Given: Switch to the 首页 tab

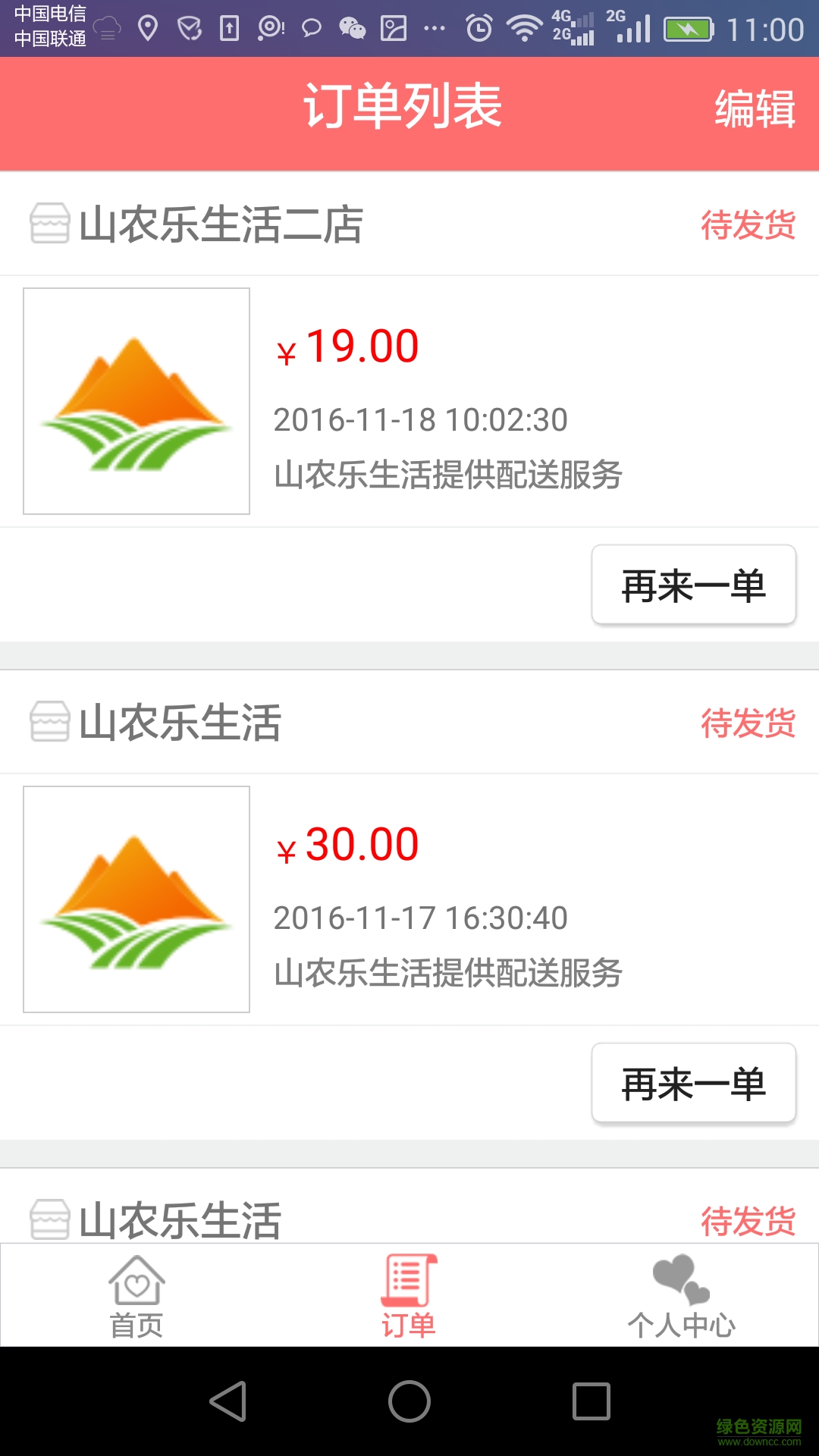Looking at the screenshot, I should pyautogui.click(x=136, y=1297).
